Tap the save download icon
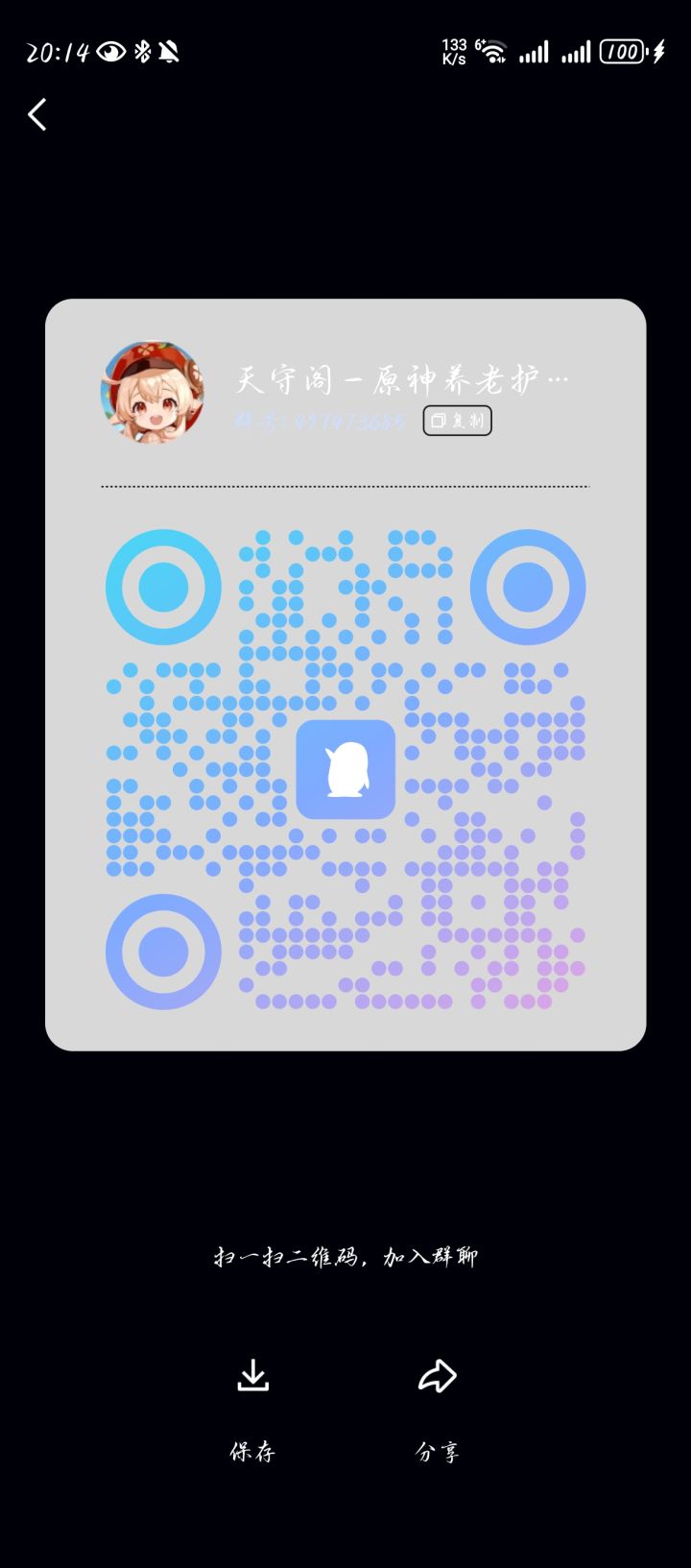691x1568 pixels. (x=253, y=1376)
